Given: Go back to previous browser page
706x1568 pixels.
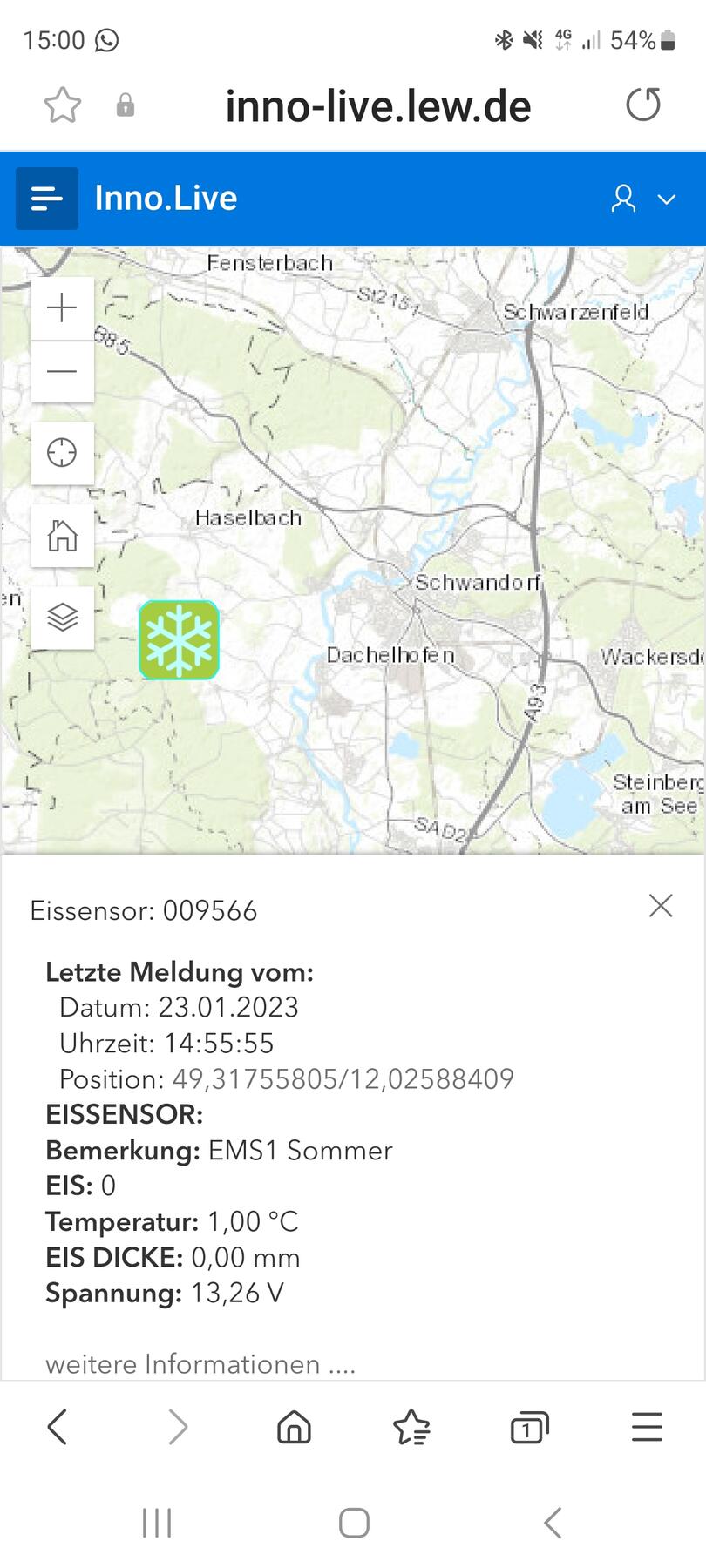Looking at the screenshot, I should point(58,1428).
